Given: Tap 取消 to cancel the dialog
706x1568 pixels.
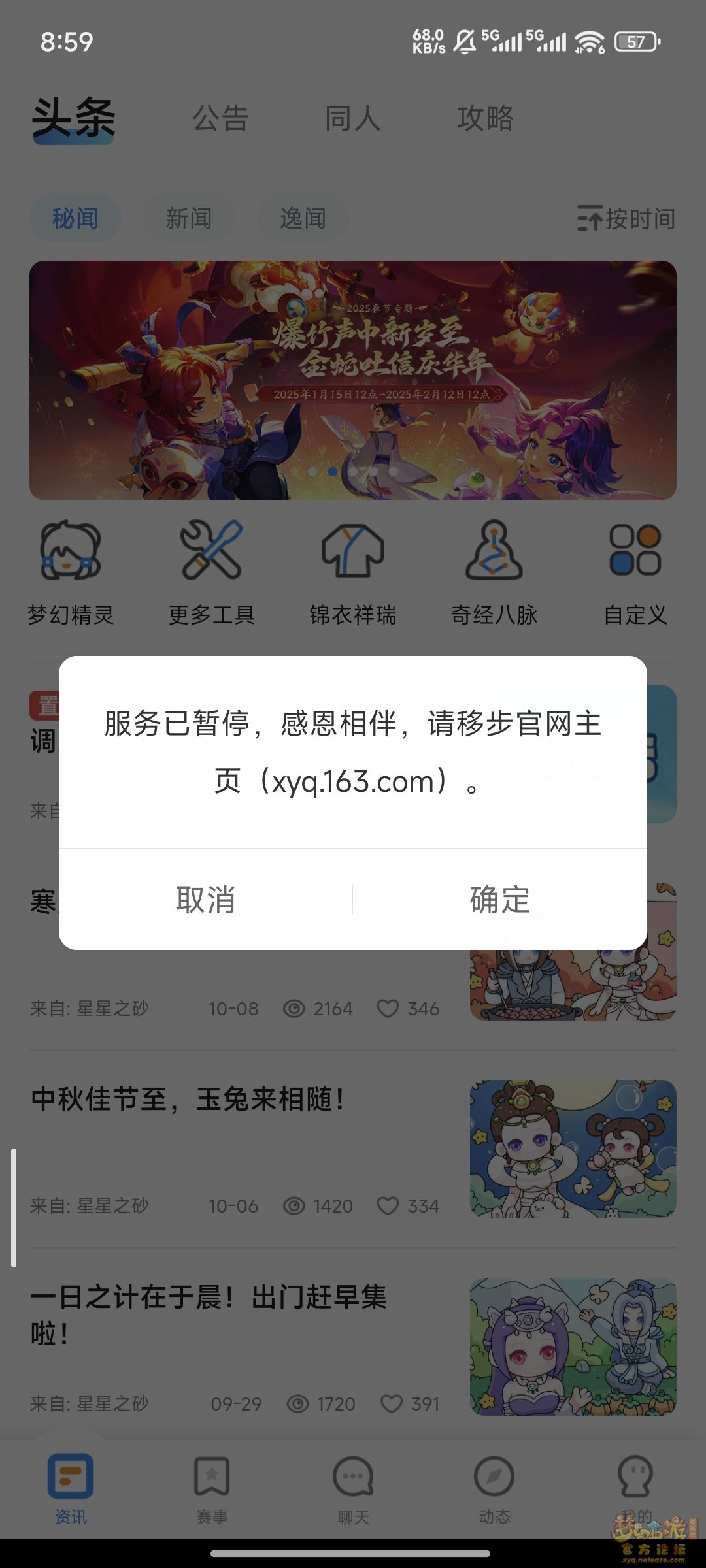Looking at the screenshot, I should tap(206, 900).
